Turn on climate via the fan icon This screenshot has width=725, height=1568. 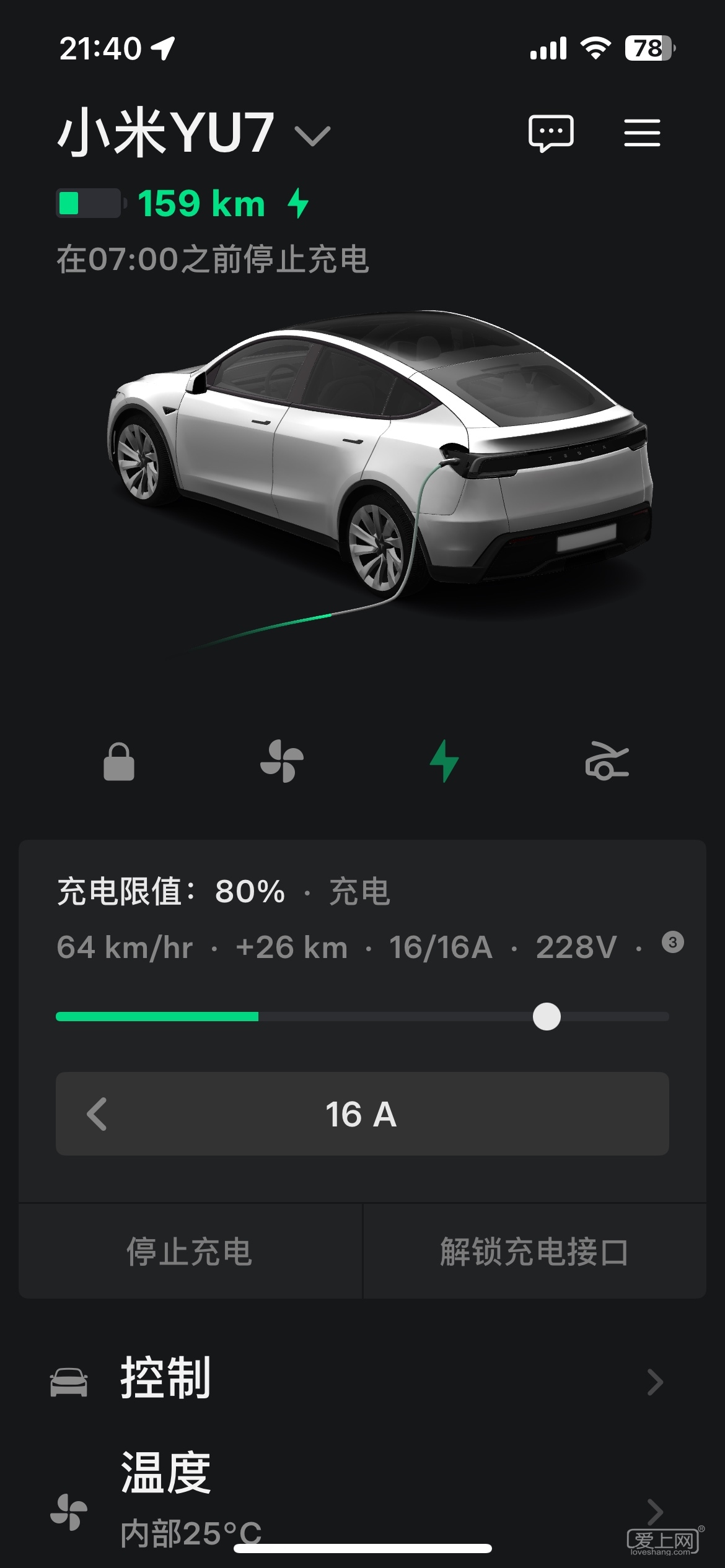click(x=282, y=761)
